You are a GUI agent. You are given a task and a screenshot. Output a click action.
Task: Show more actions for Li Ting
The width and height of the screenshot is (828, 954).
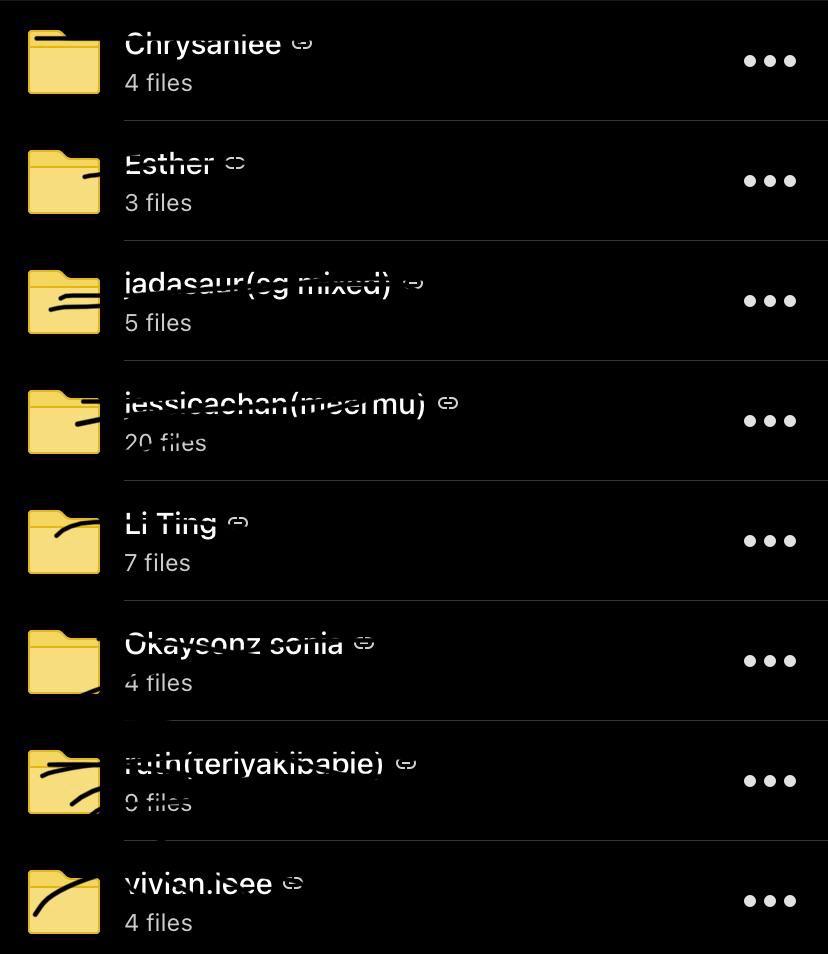click(x=769, y=541)
